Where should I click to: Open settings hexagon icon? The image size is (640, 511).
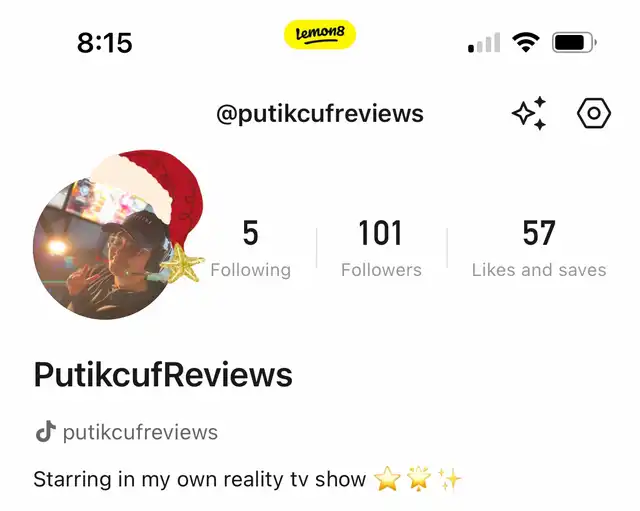(x=593, y=114)
